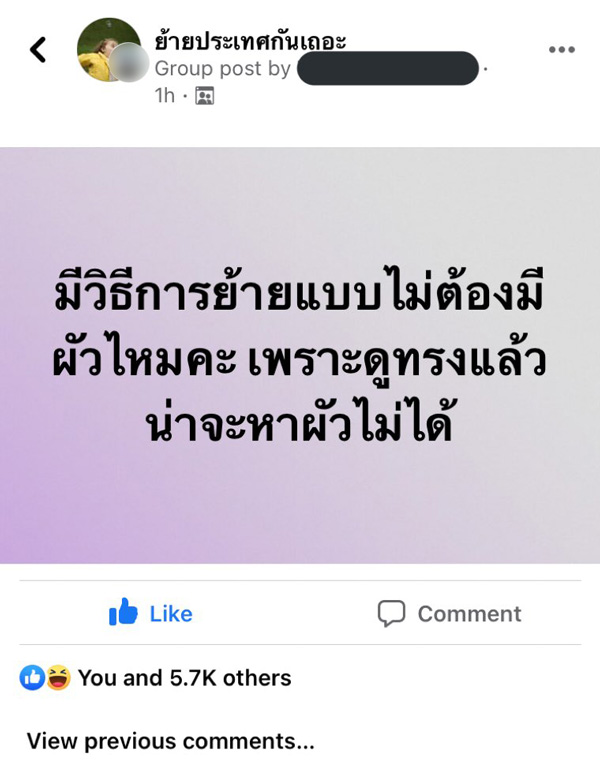
Task: Comment on this post
Action: click(x=449, y=613)
